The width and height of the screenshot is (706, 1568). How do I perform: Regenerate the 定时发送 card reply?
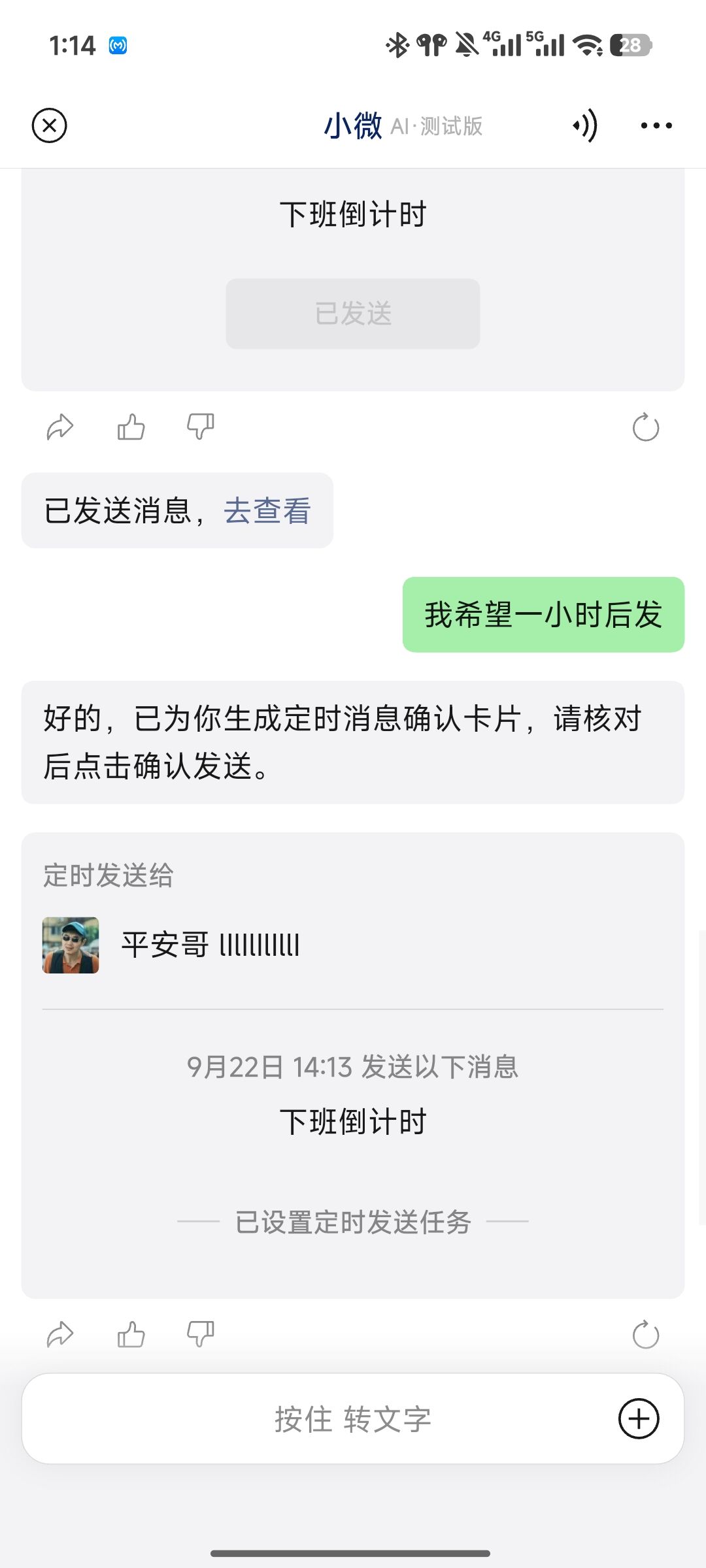click(x=646, y=1334)
